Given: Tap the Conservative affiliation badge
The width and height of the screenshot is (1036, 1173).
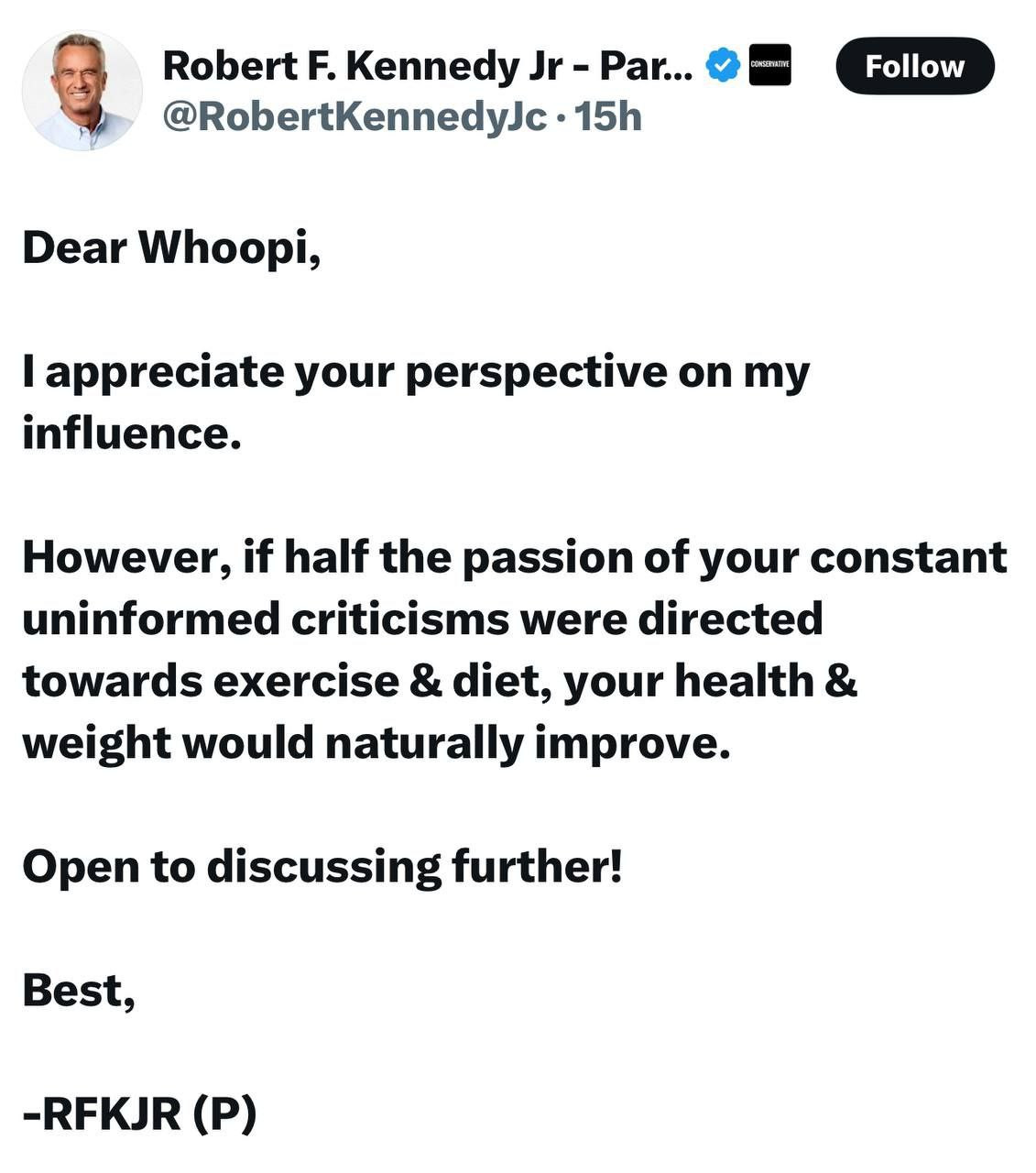Looking at the screenshot, I should (x=769, y=65).
